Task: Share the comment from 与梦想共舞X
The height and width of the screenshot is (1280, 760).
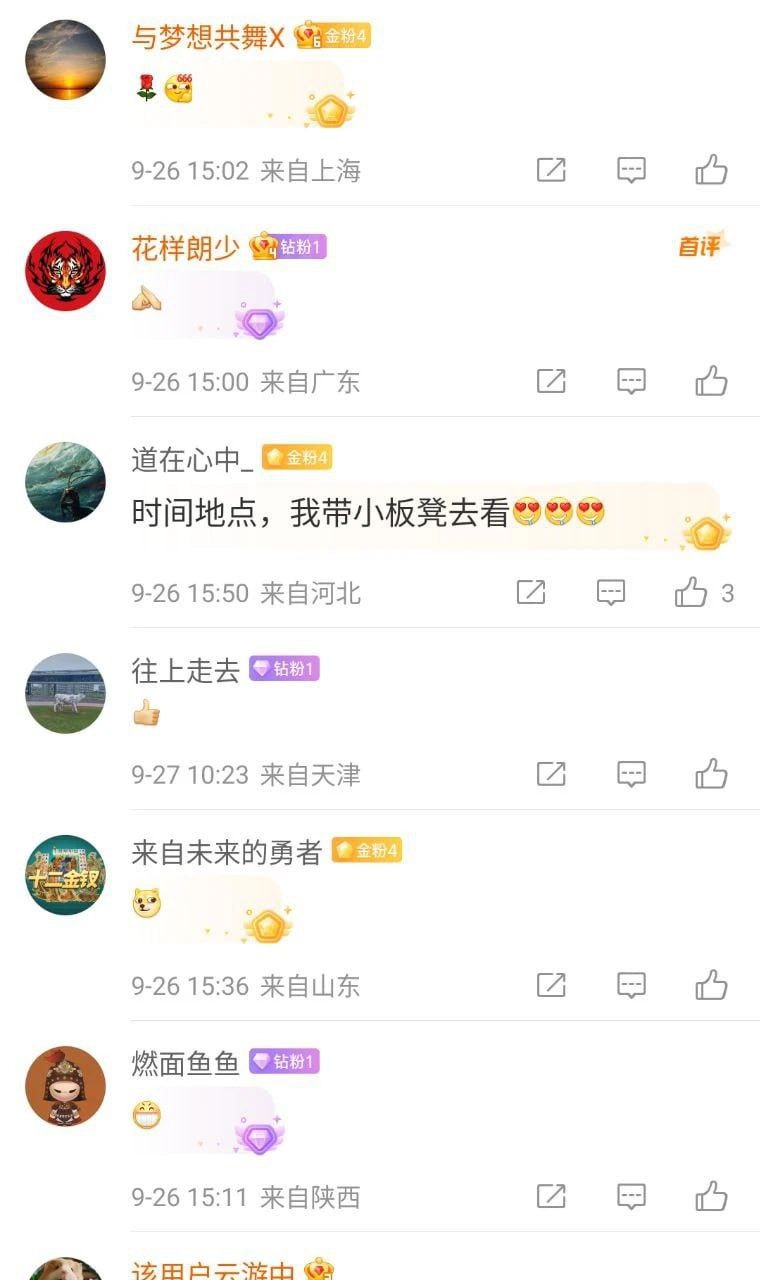Action: pyautogui.click(x=551, y=170)
